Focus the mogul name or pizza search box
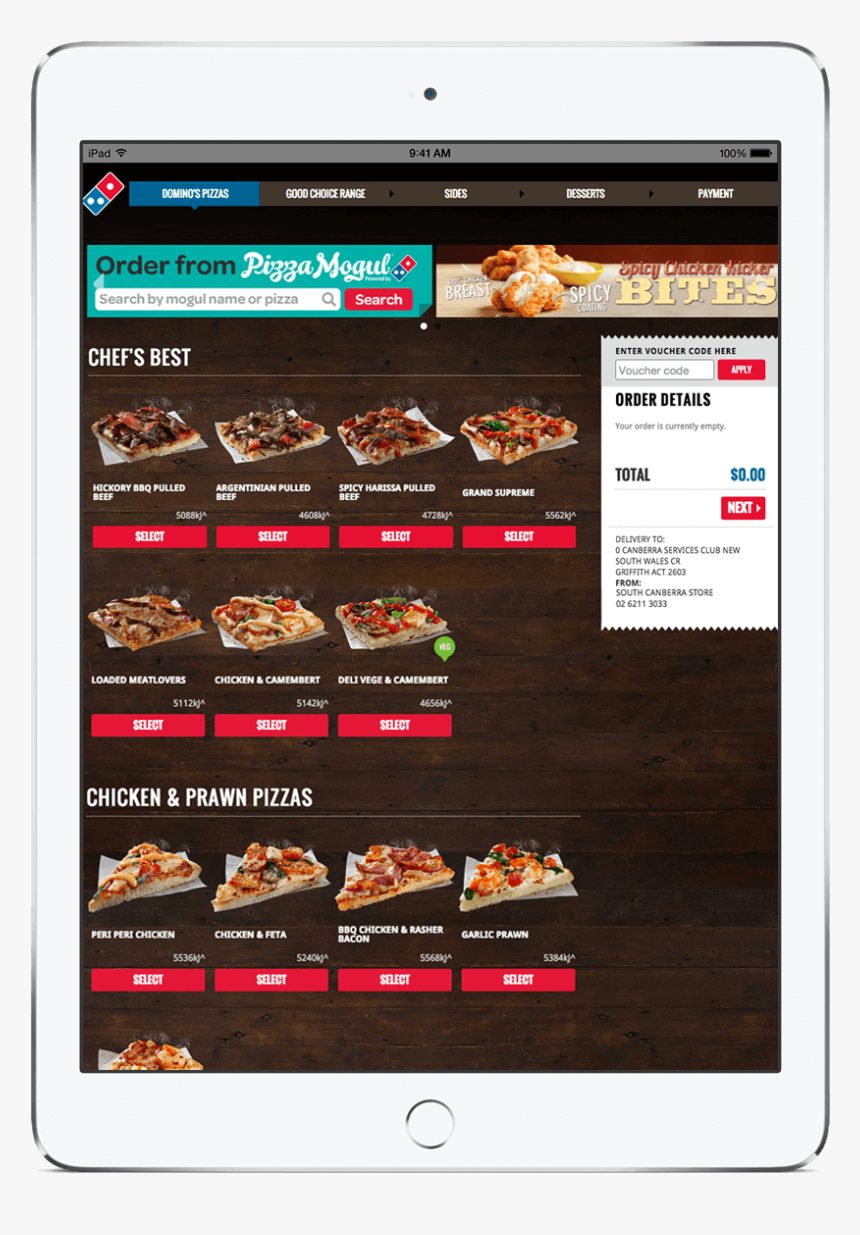The width and height of the screenshot is (860, 1235). click(208, 299)
